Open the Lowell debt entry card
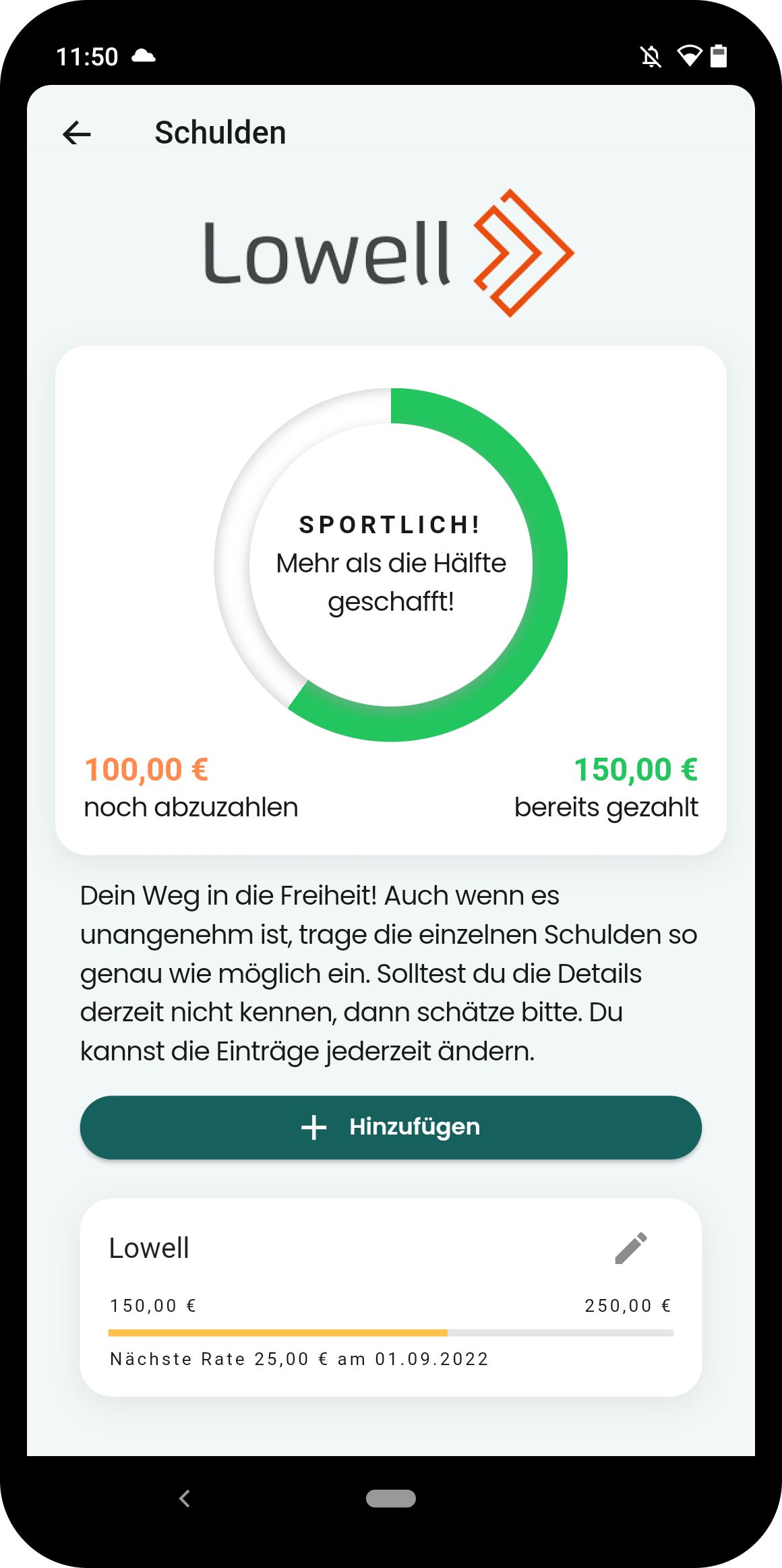The width and height of the screenshot is (782, 1568). point(391,1298)
